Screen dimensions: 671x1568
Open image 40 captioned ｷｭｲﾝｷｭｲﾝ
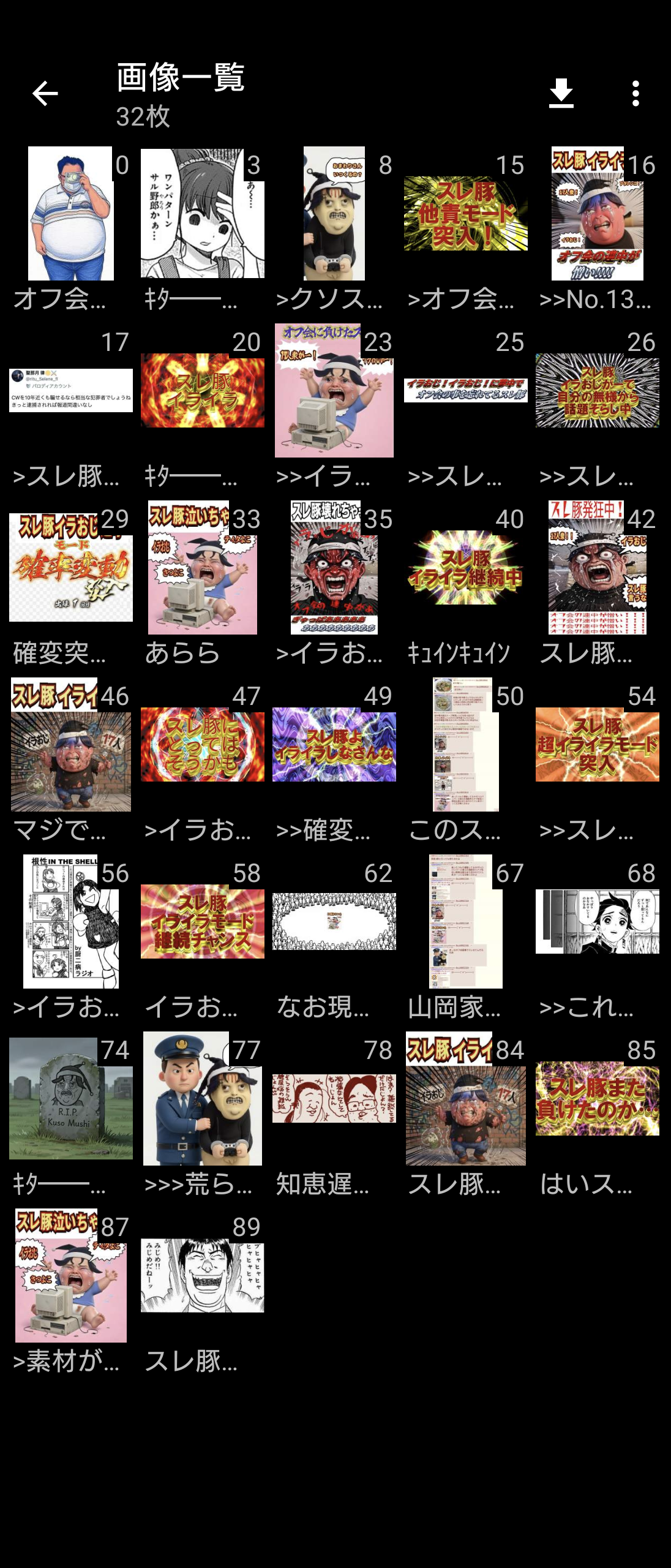click(465, 567)
